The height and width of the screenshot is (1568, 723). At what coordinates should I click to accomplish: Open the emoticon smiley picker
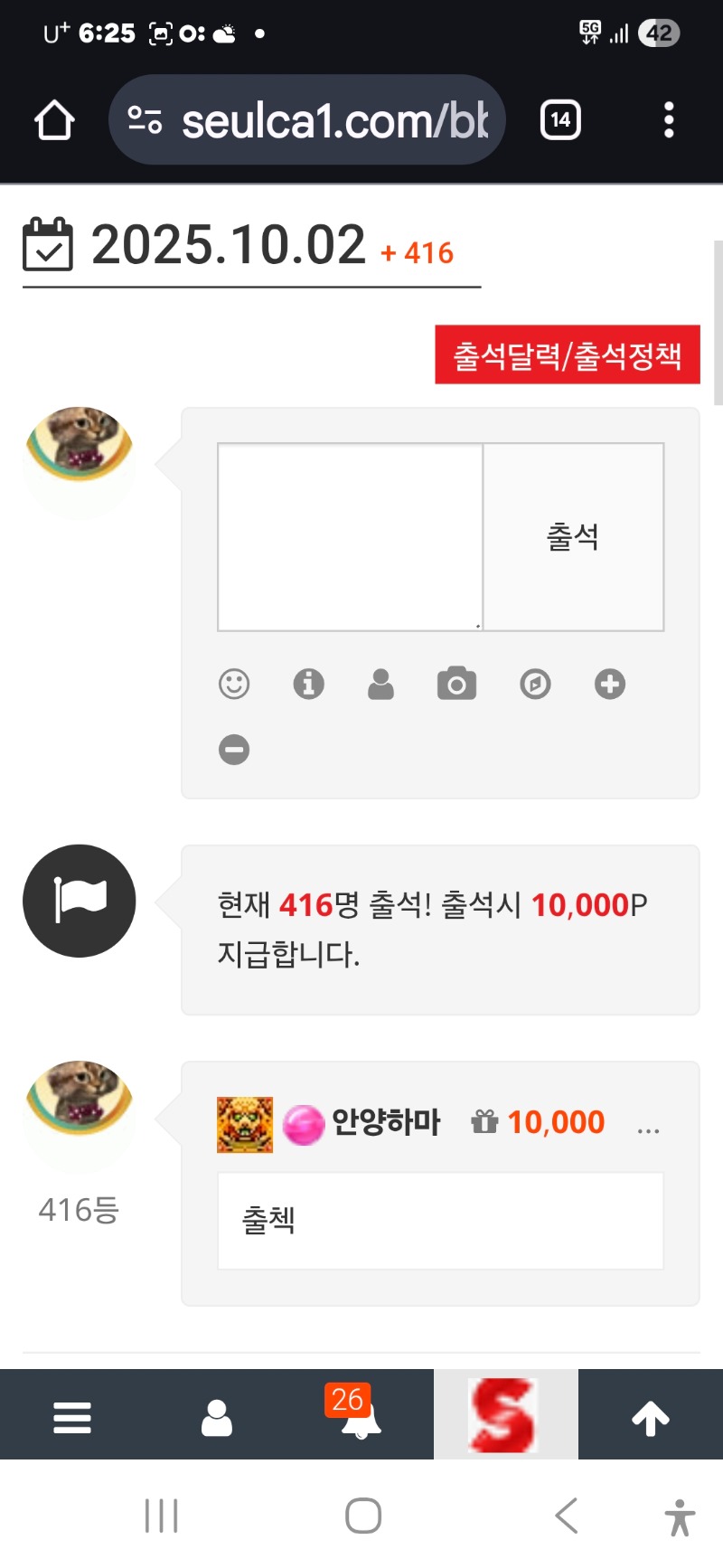click(x=234, y=684)
